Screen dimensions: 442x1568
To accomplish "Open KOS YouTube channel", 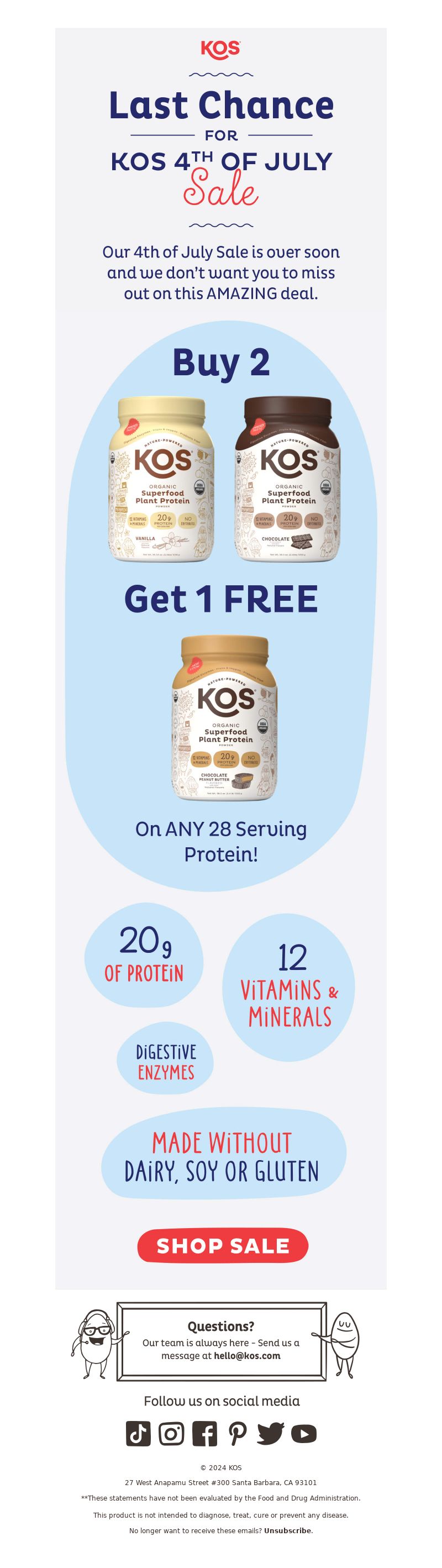I will coord(304,1434).
